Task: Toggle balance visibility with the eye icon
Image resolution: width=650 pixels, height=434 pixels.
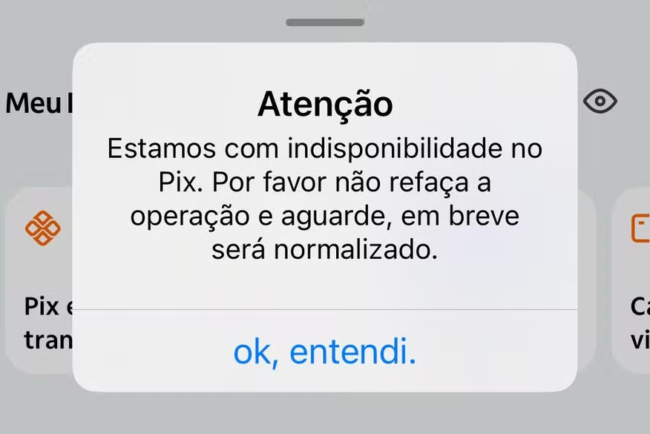Action: [x=599, y=101]
